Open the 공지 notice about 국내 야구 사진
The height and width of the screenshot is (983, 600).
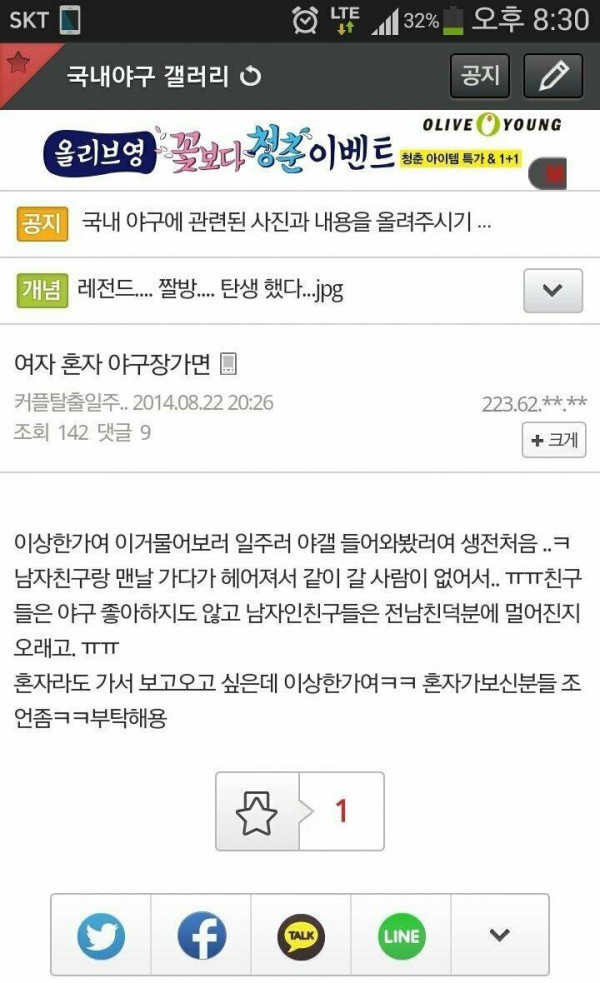pos(286,220)
